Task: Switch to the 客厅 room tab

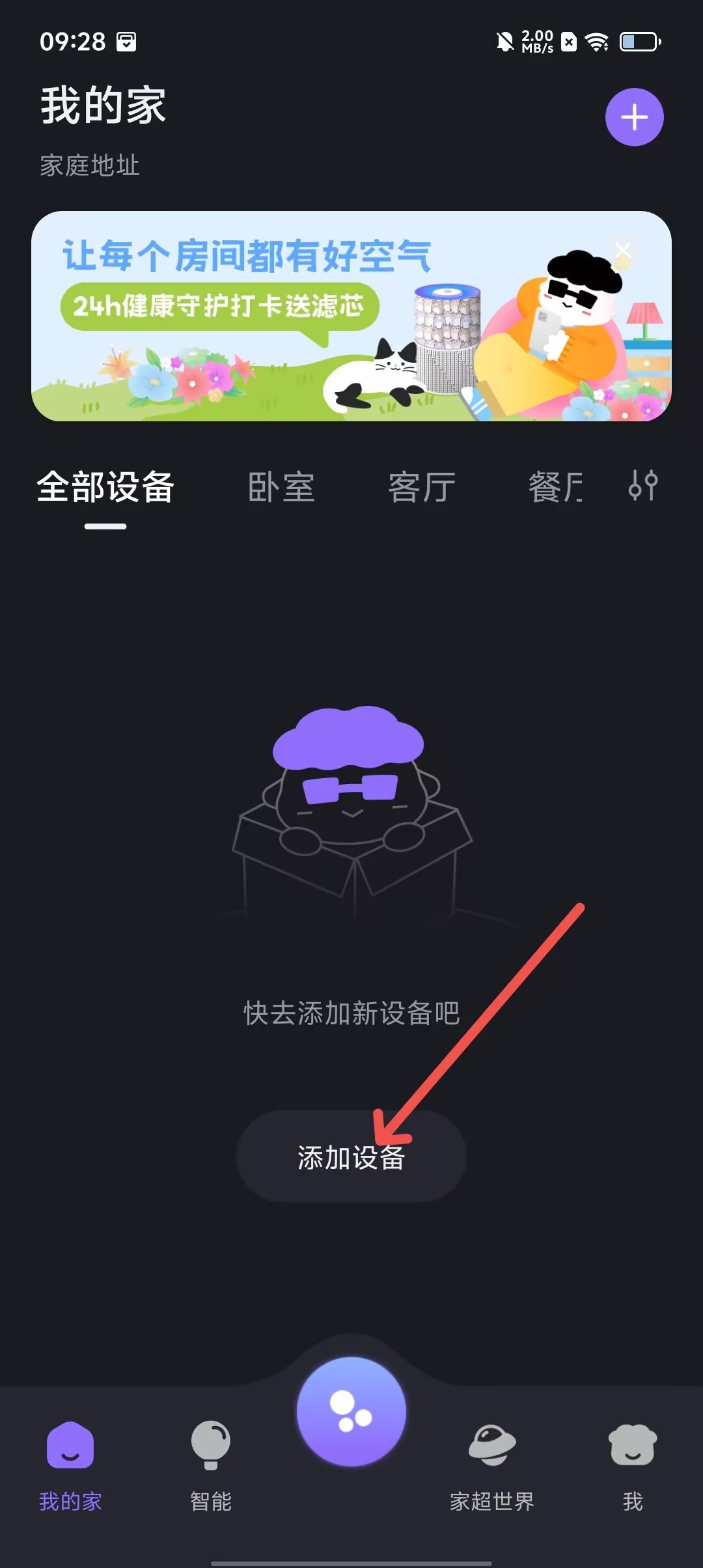Action: [422, 487]
